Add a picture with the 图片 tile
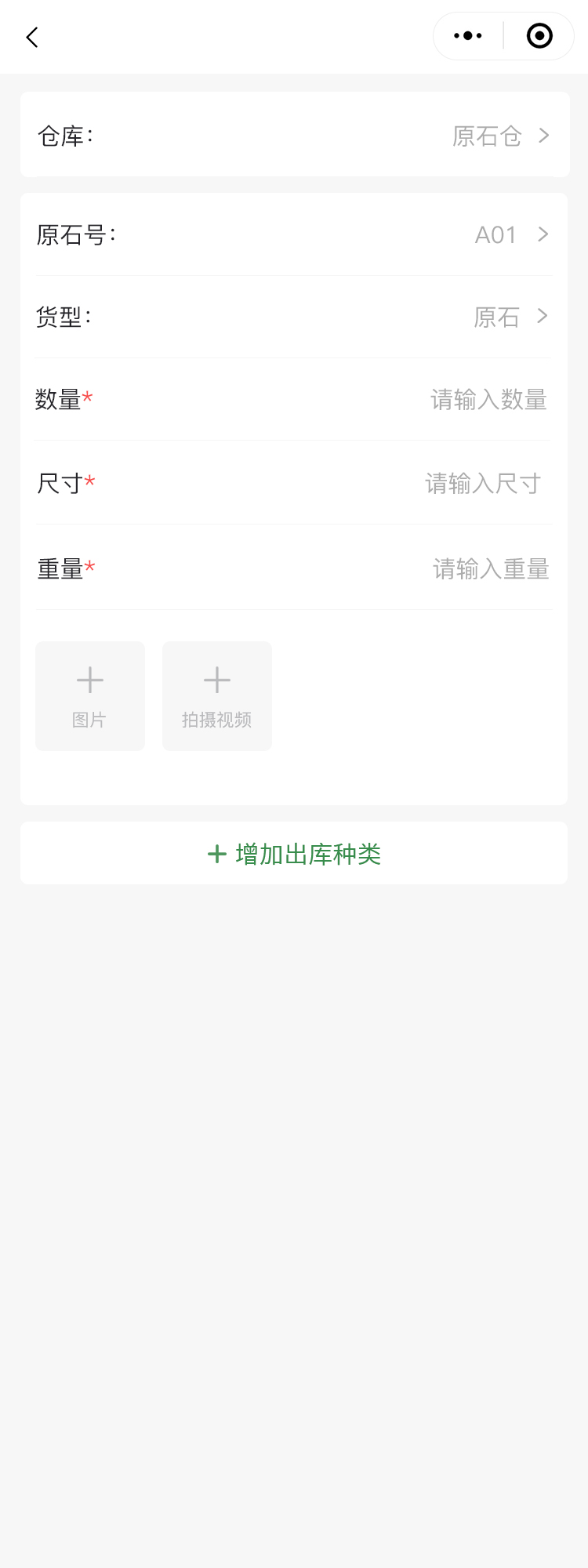The height and width of the screenshot is (1568, 588). tap(90, 695)
